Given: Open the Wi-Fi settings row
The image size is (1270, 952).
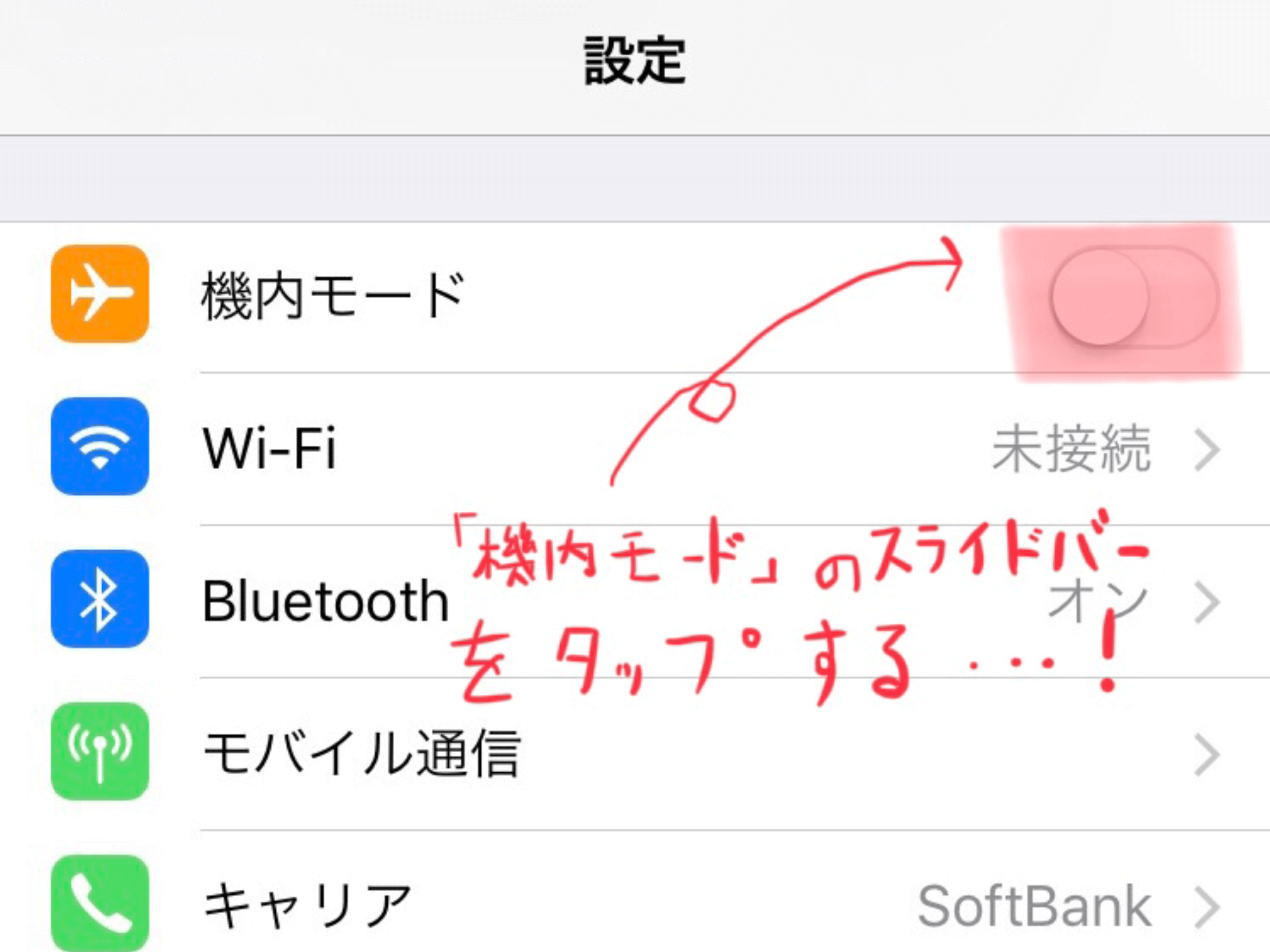Looking at the screenshot, I should pos(632,449).
